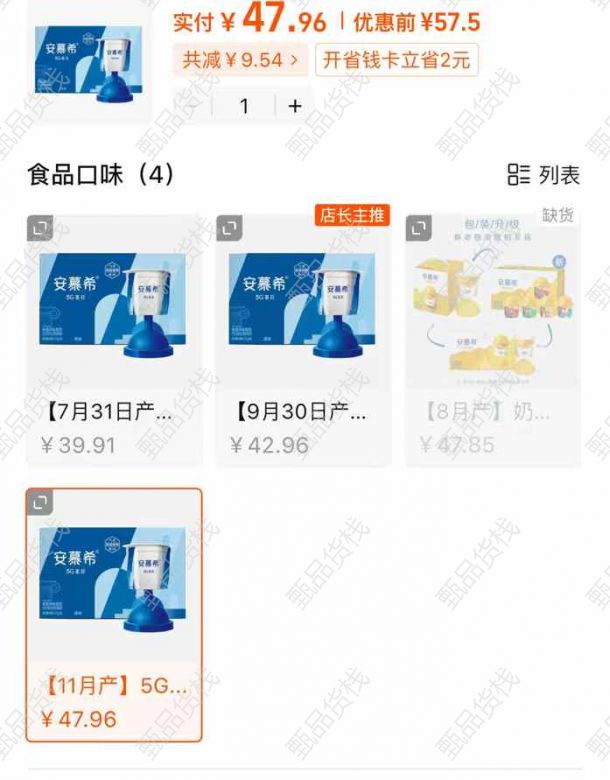
Task: Increase quantity with the plus button
Action: coord(295,106)
